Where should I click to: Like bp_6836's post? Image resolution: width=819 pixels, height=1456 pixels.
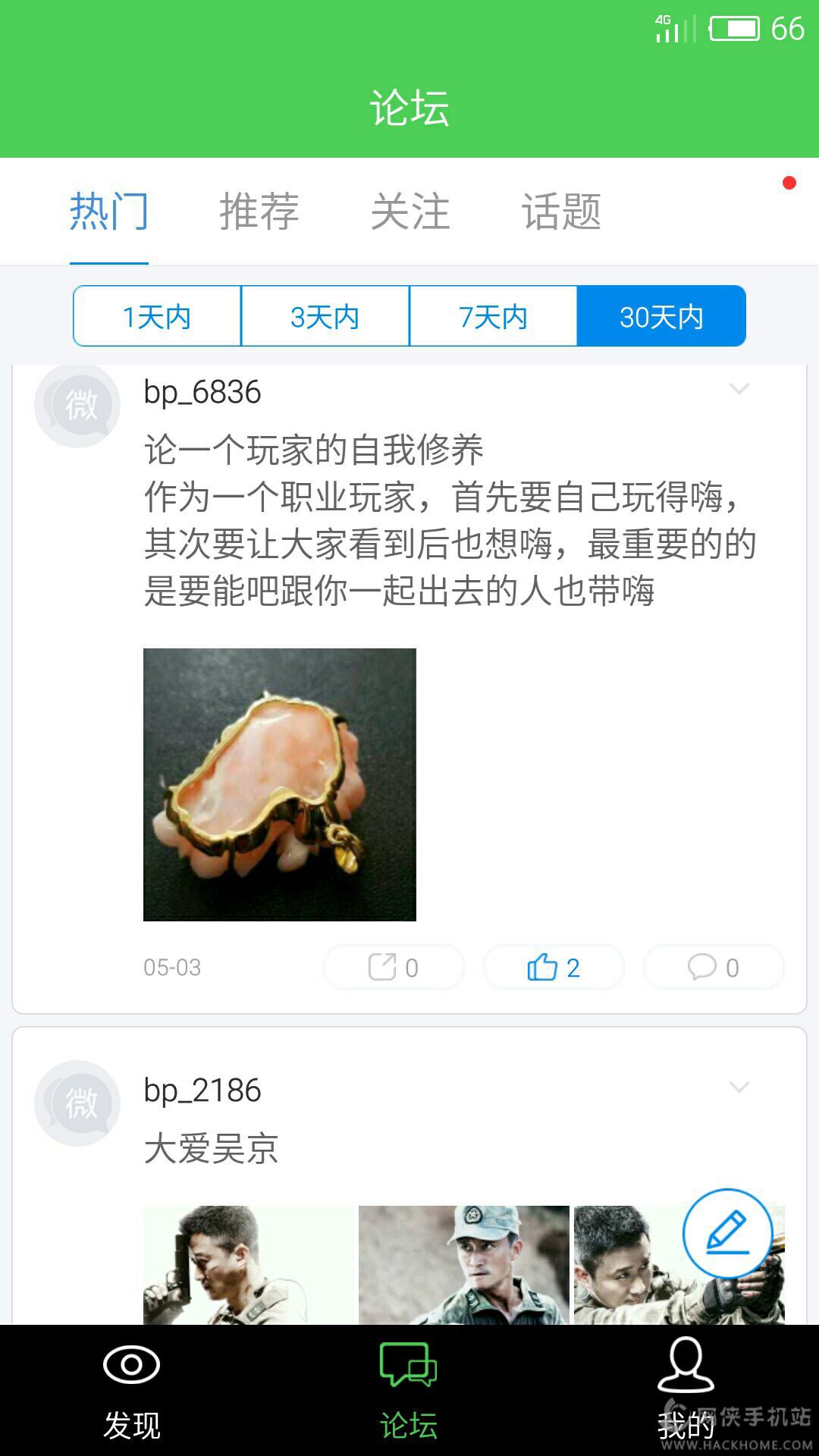(554, 967)
